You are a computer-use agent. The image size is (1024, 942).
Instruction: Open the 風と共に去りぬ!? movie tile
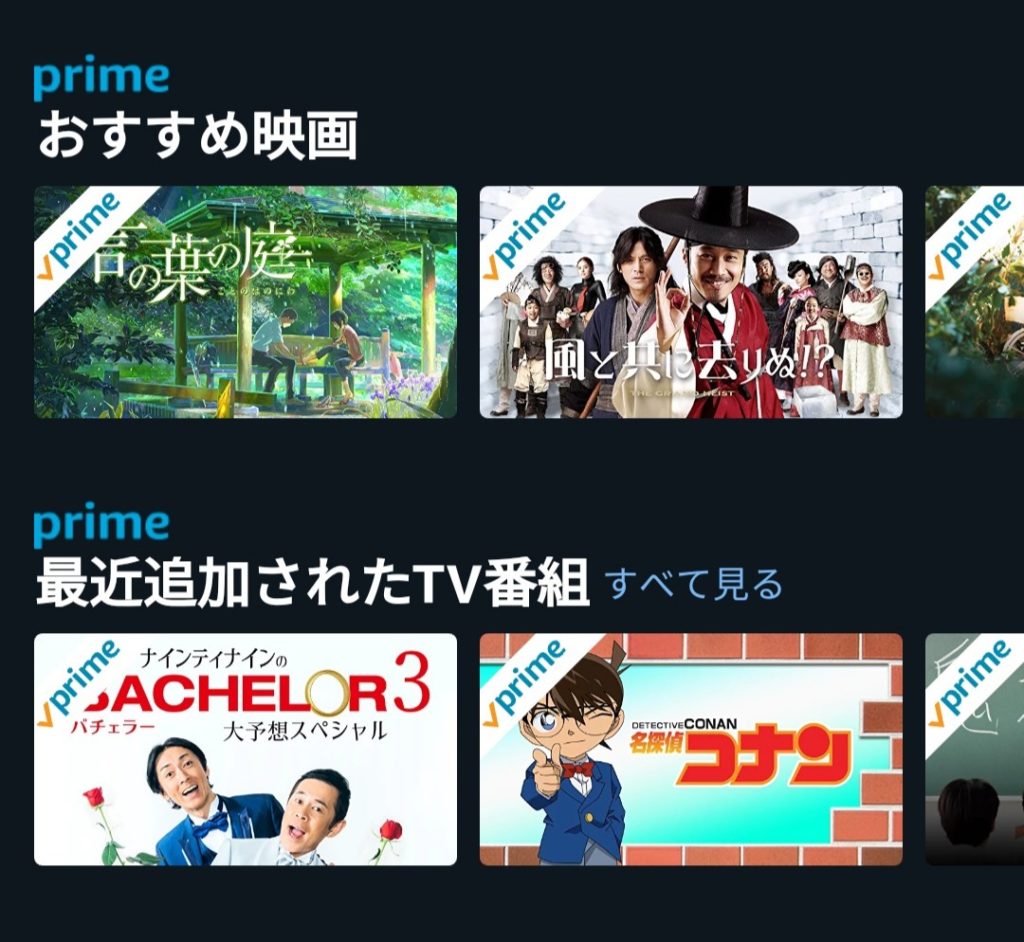pyautogui.click(x=690, y=302)
